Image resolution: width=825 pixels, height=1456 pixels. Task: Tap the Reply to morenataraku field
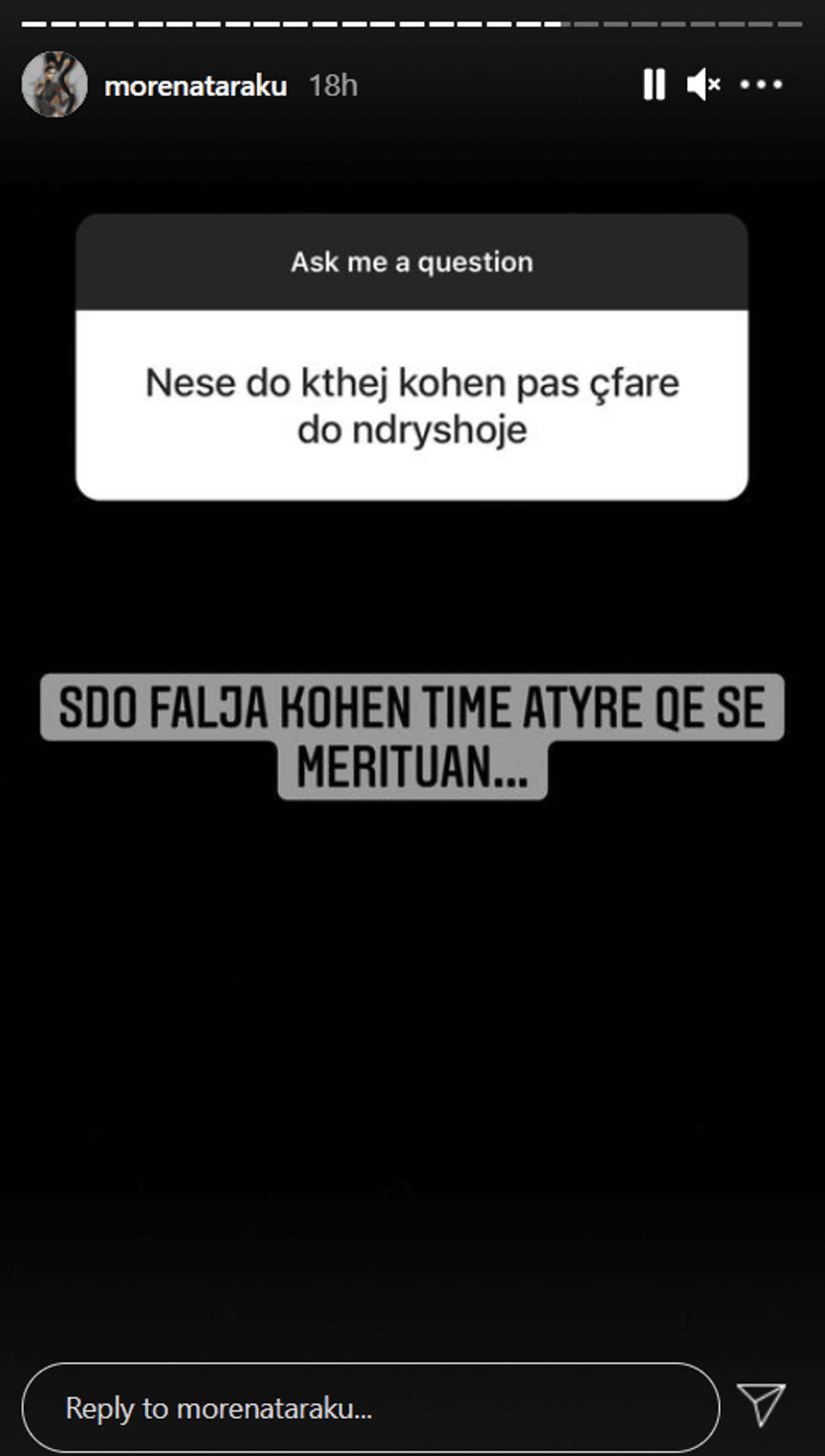370,1408
